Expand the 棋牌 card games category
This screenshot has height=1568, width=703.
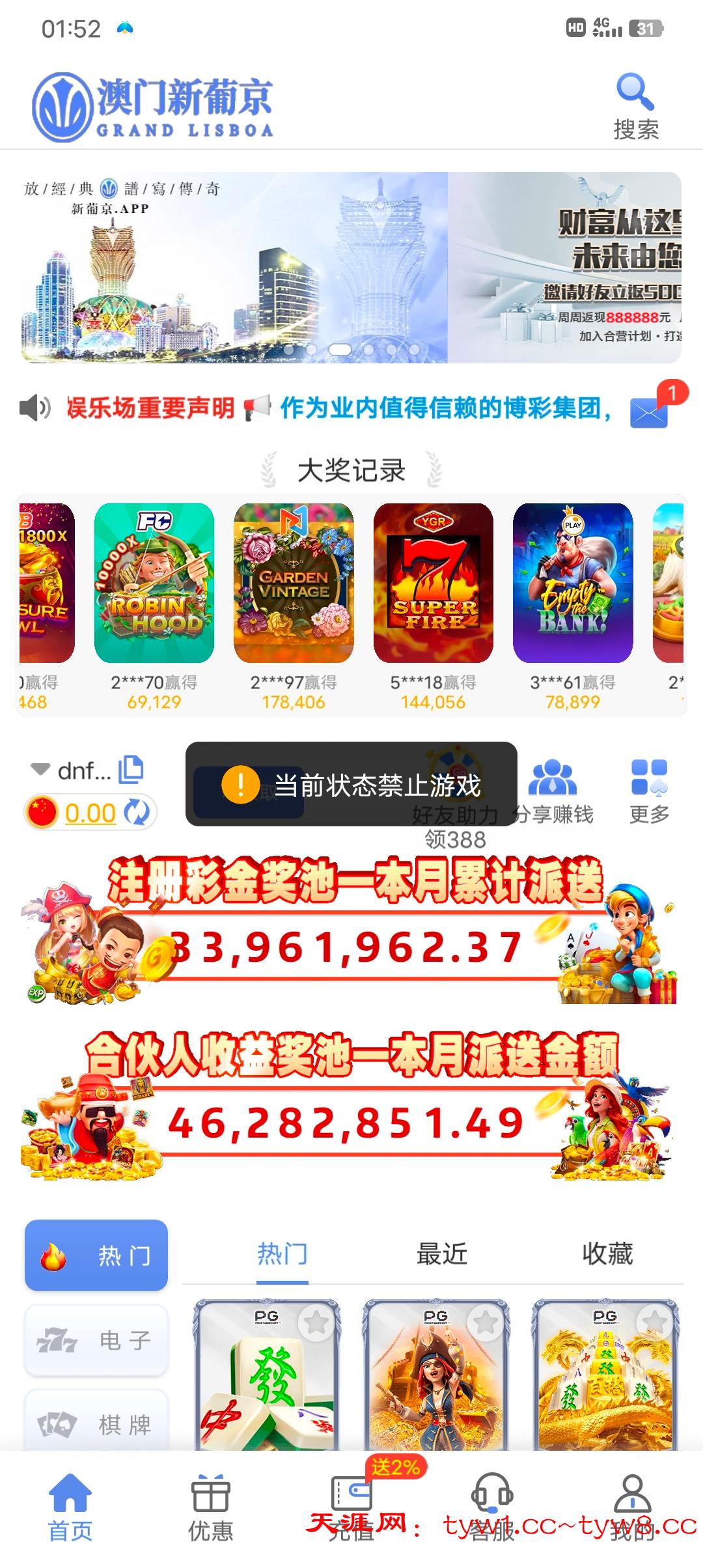[95, 1426]
